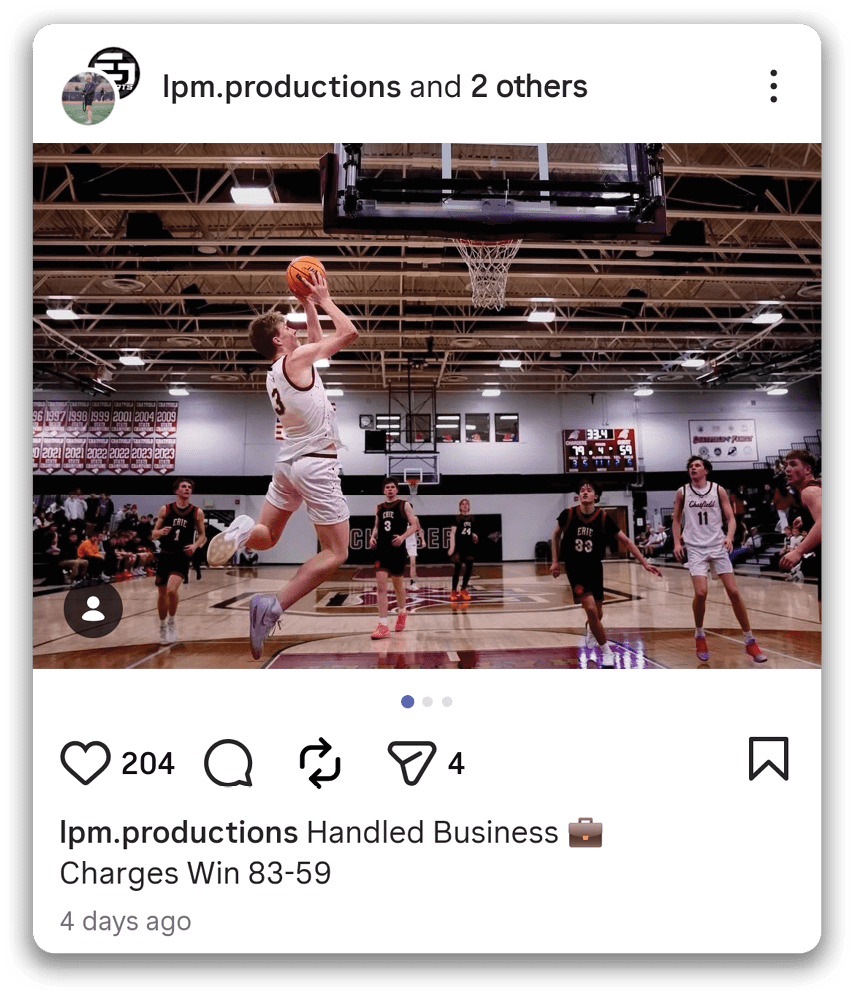Share the post via send icon

412,763
